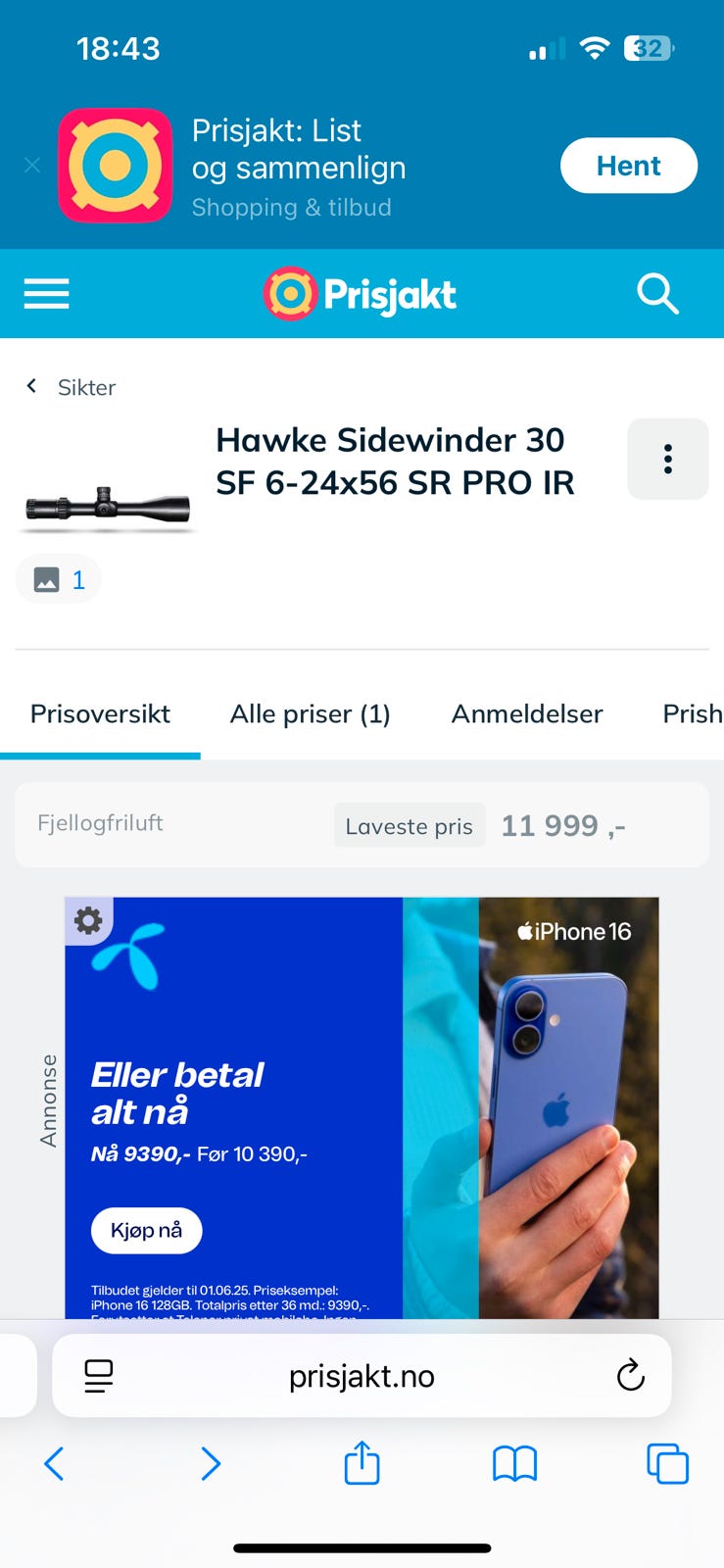Open the Safari share sheet icon
This screenshot has width=724, height=1568.
click(x=362, y=1464)
